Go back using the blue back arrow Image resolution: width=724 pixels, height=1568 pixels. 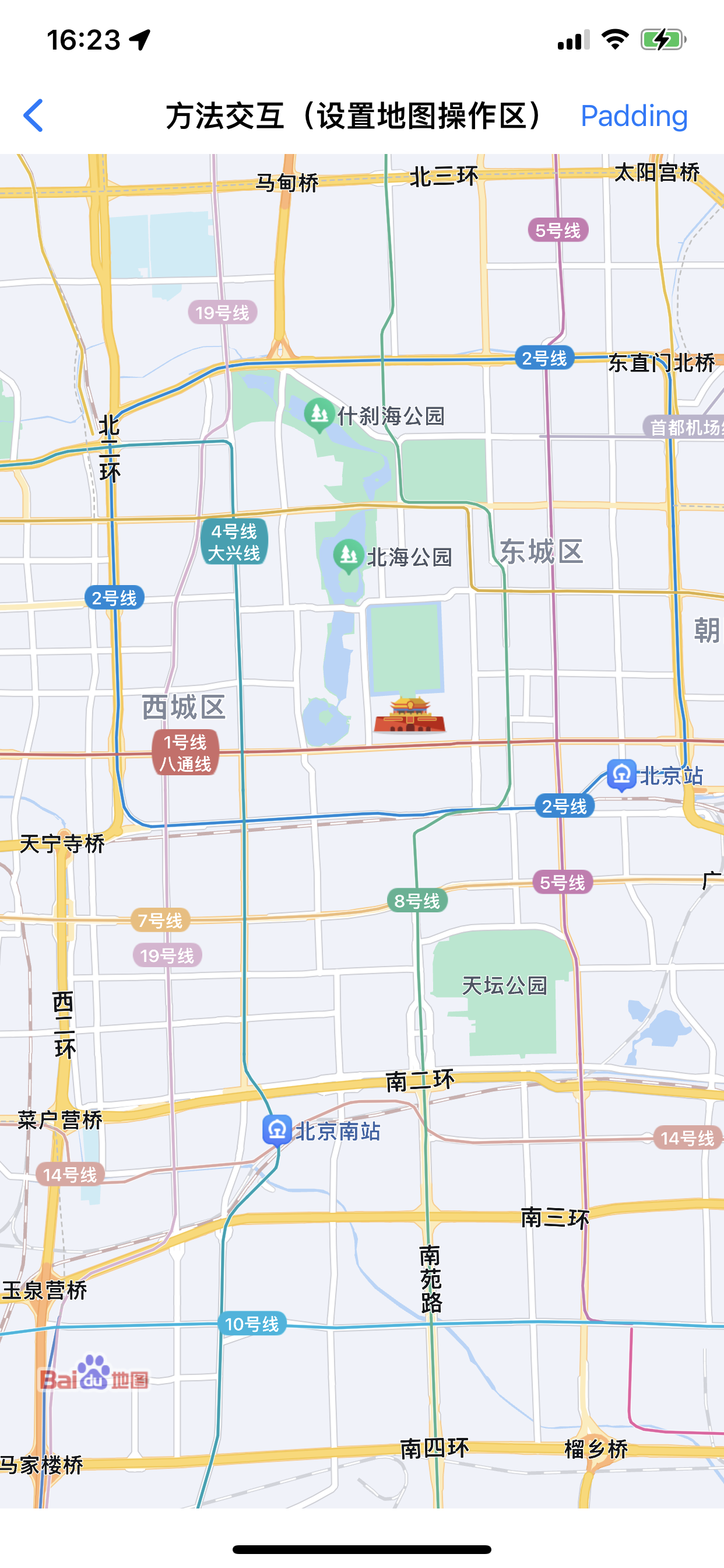point(33,116)
